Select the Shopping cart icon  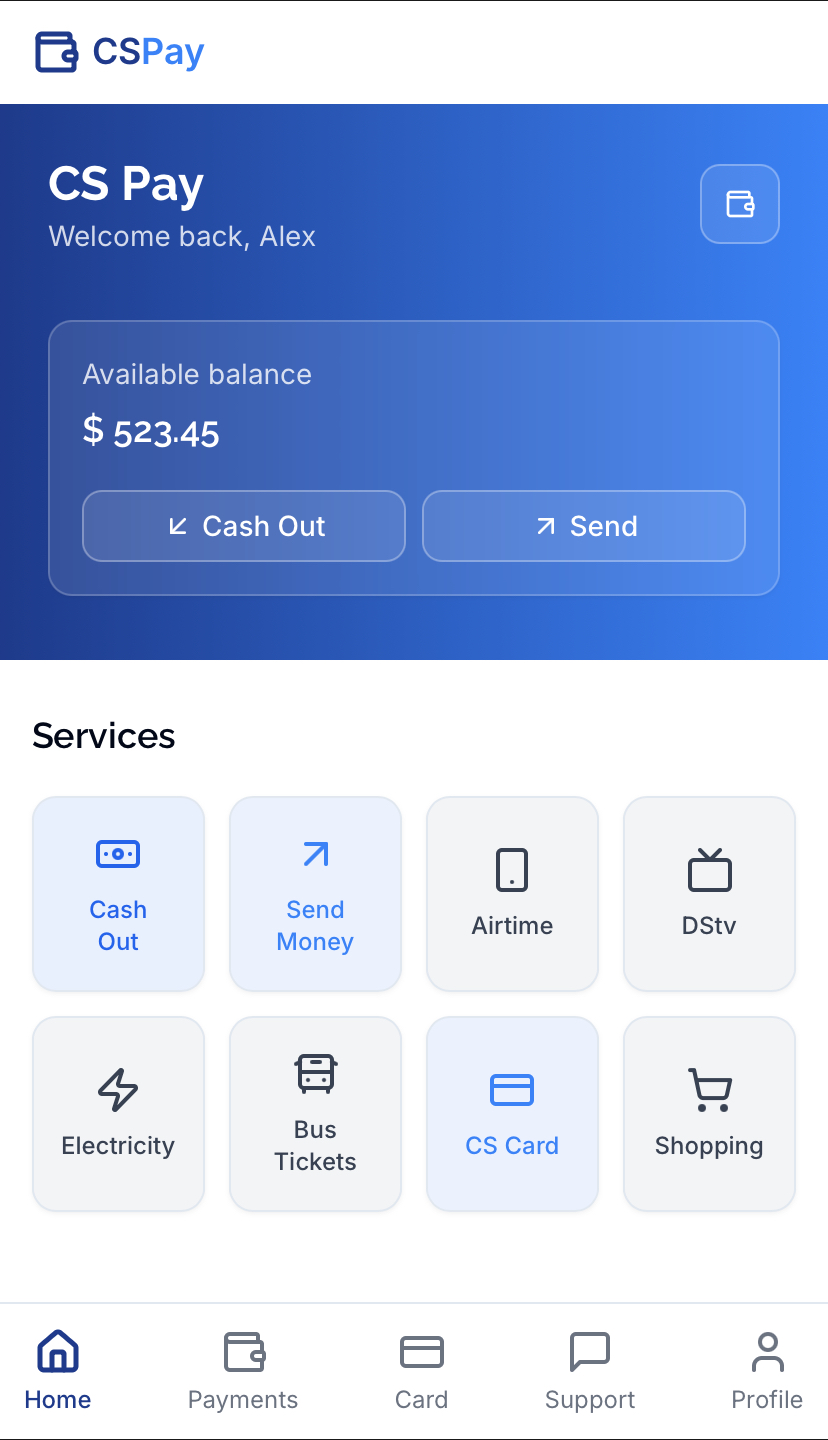(709, 1090)
